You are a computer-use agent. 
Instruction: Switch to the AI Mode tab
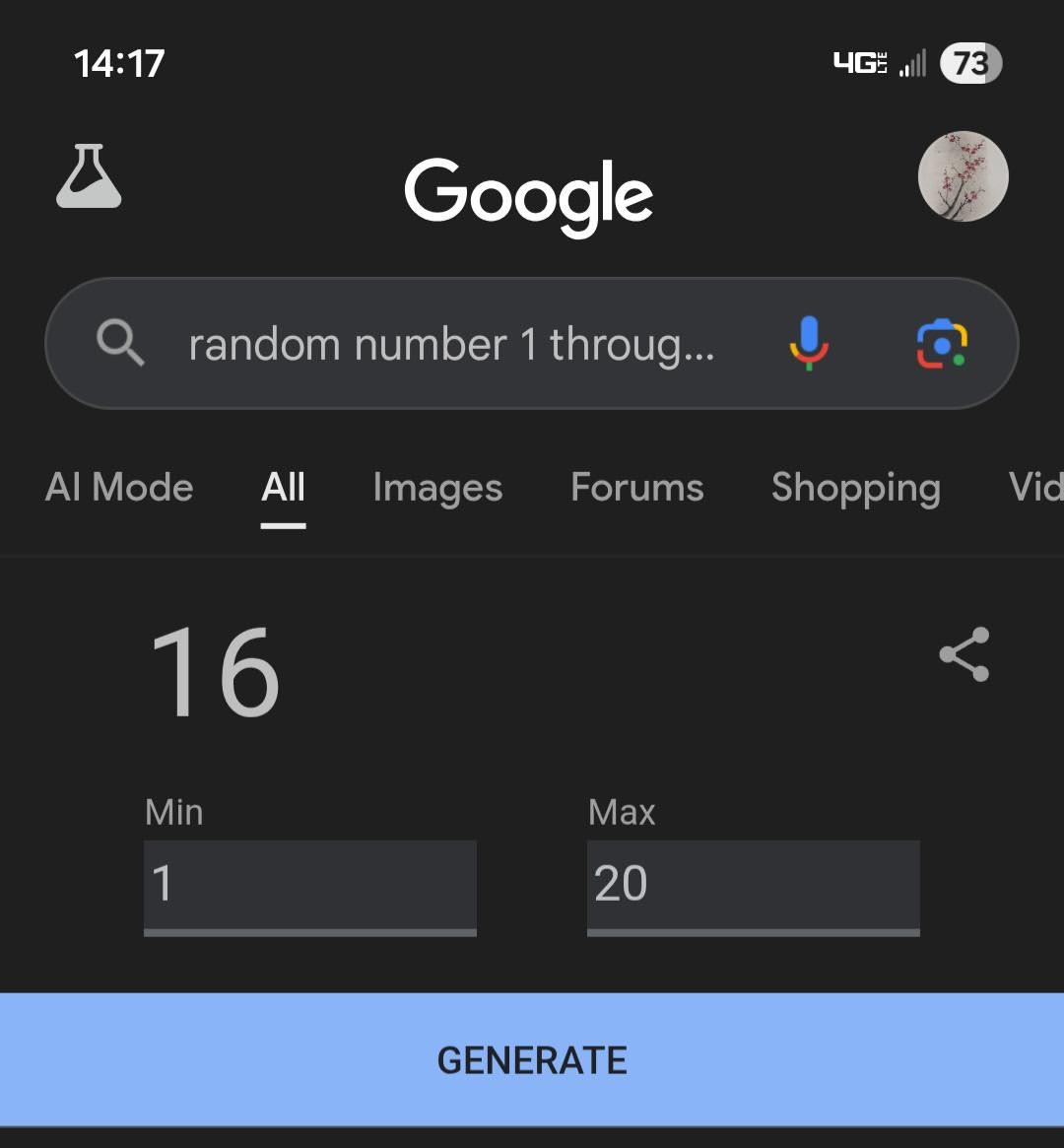coord(119,488)
